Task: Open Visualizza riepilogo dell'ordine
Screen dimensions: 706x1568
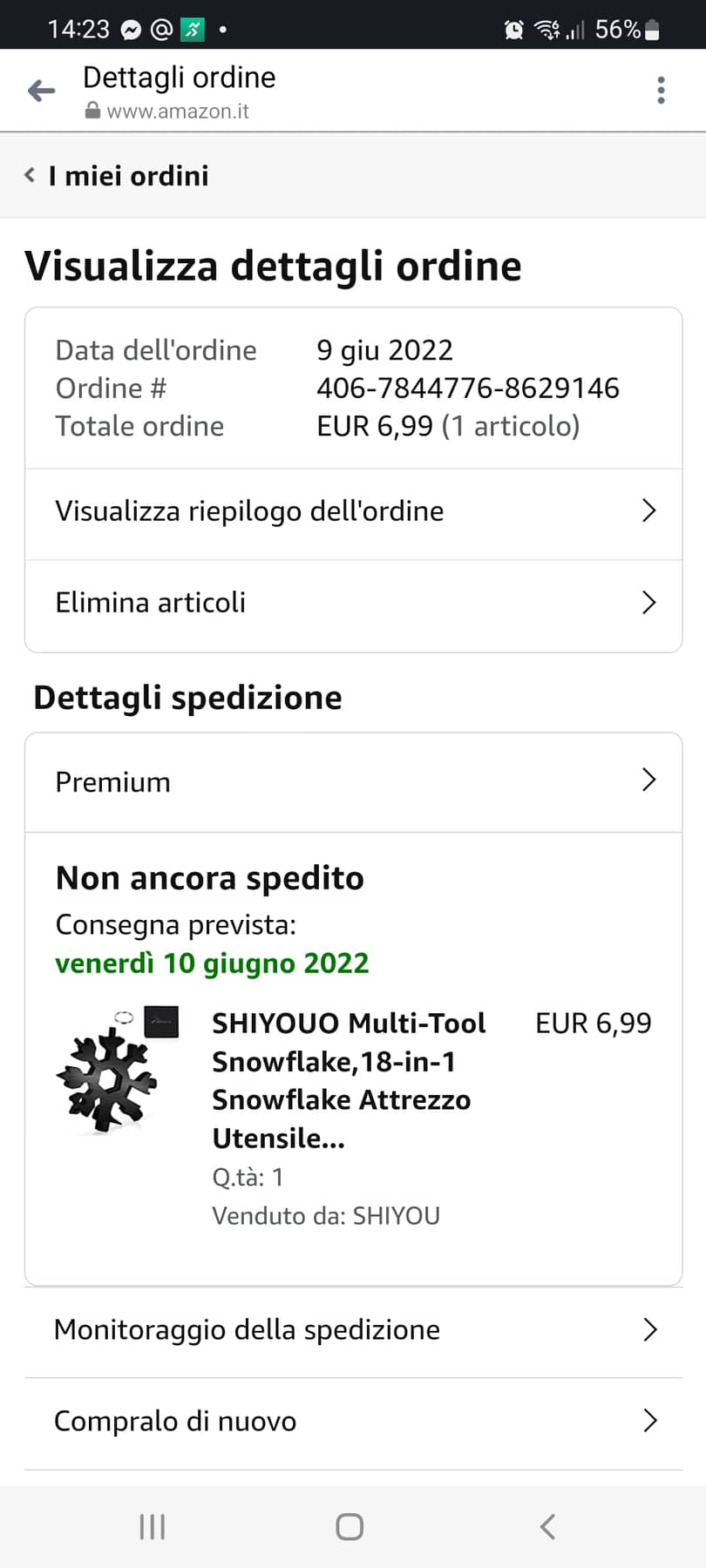Action: coord(353,511)
